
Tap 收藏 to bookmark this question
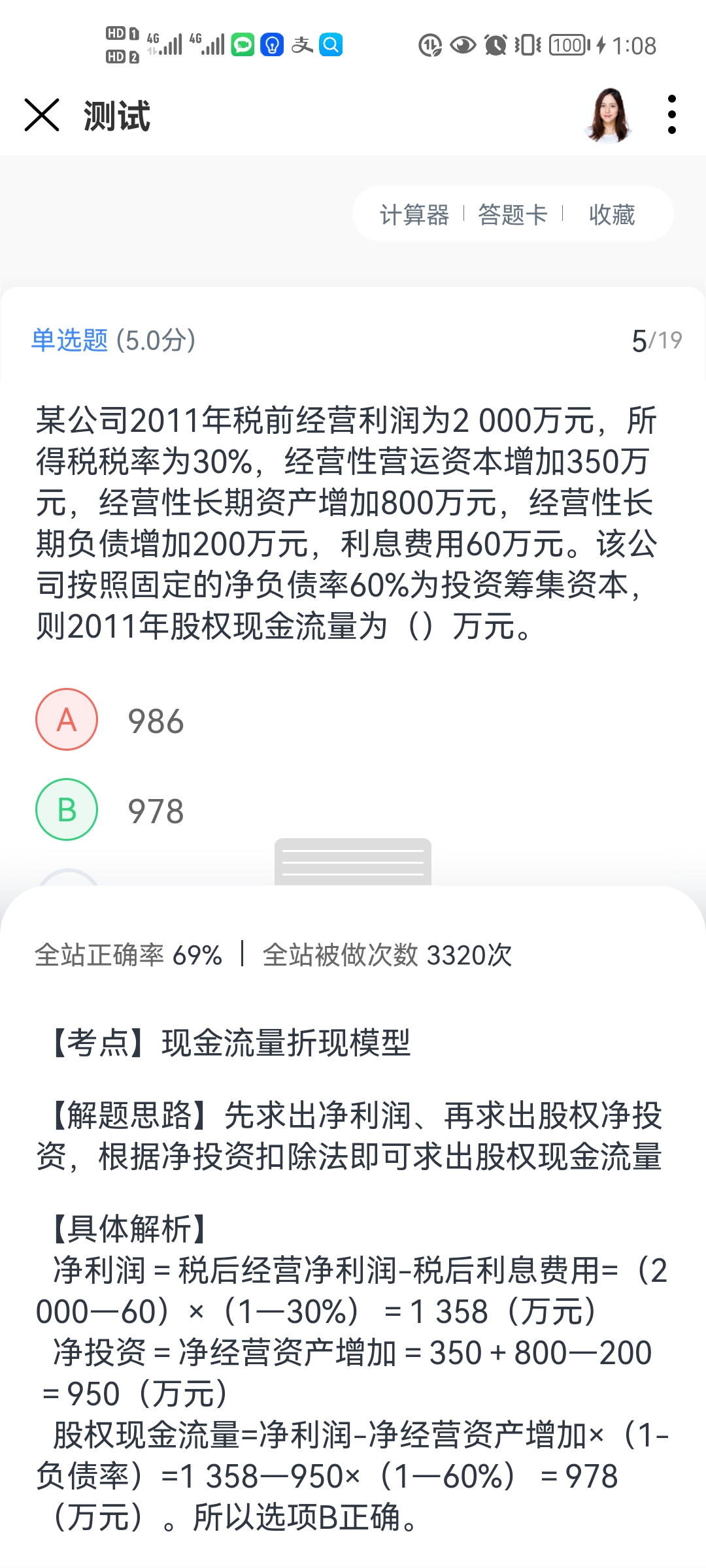pyautogui.click(x=611, y=214)
